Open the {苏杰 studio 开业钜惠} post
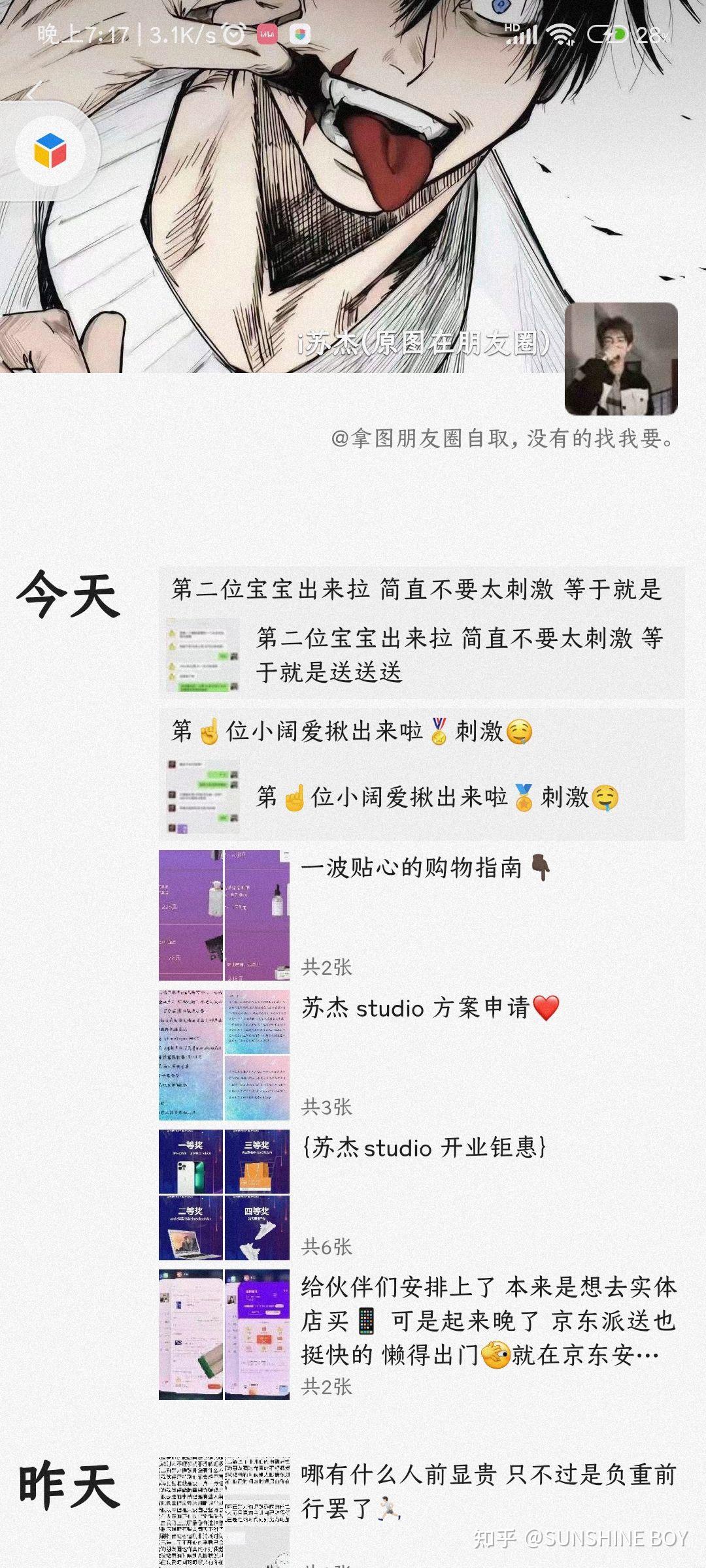706x1568 pixels. (422, 1194)
